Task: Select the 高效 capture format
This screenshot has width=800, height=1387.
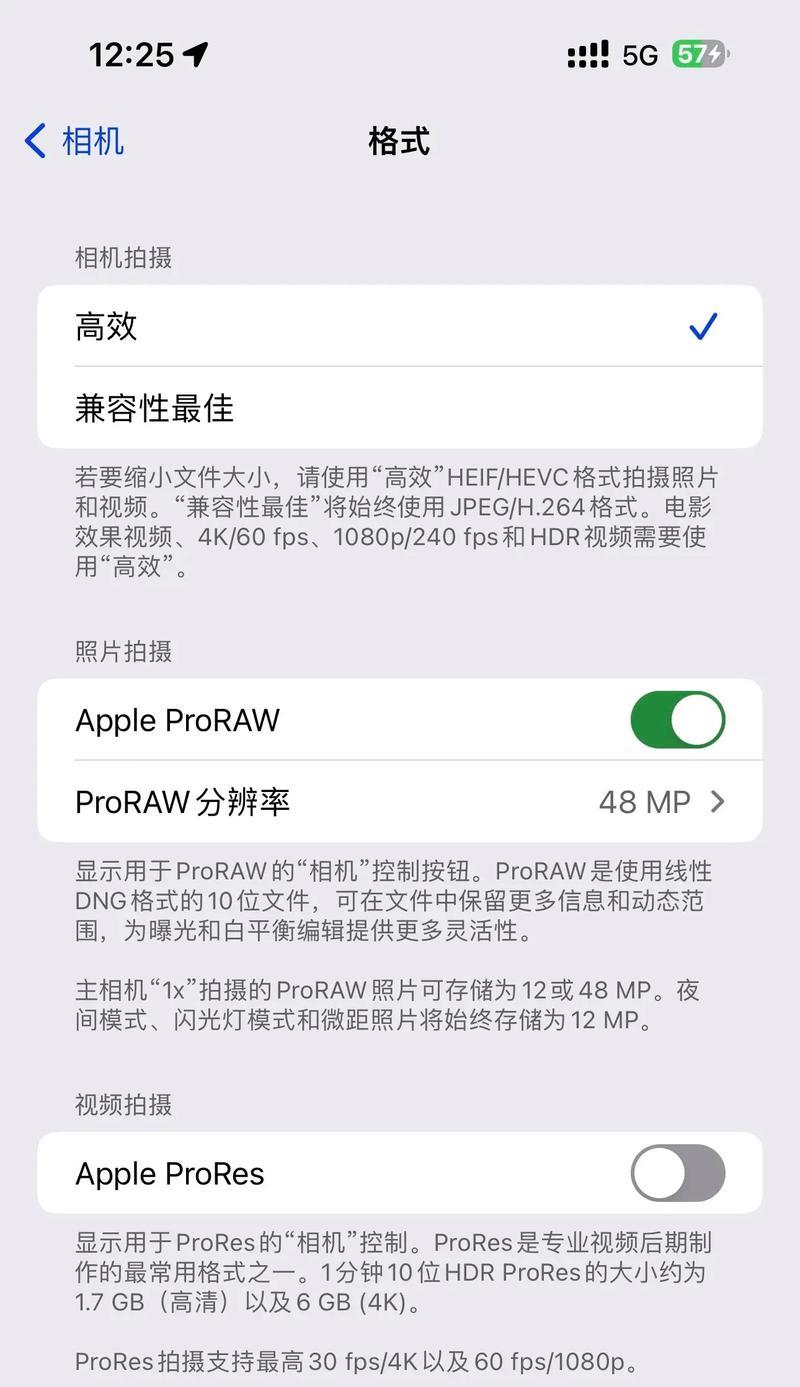Action: (398, 326)
